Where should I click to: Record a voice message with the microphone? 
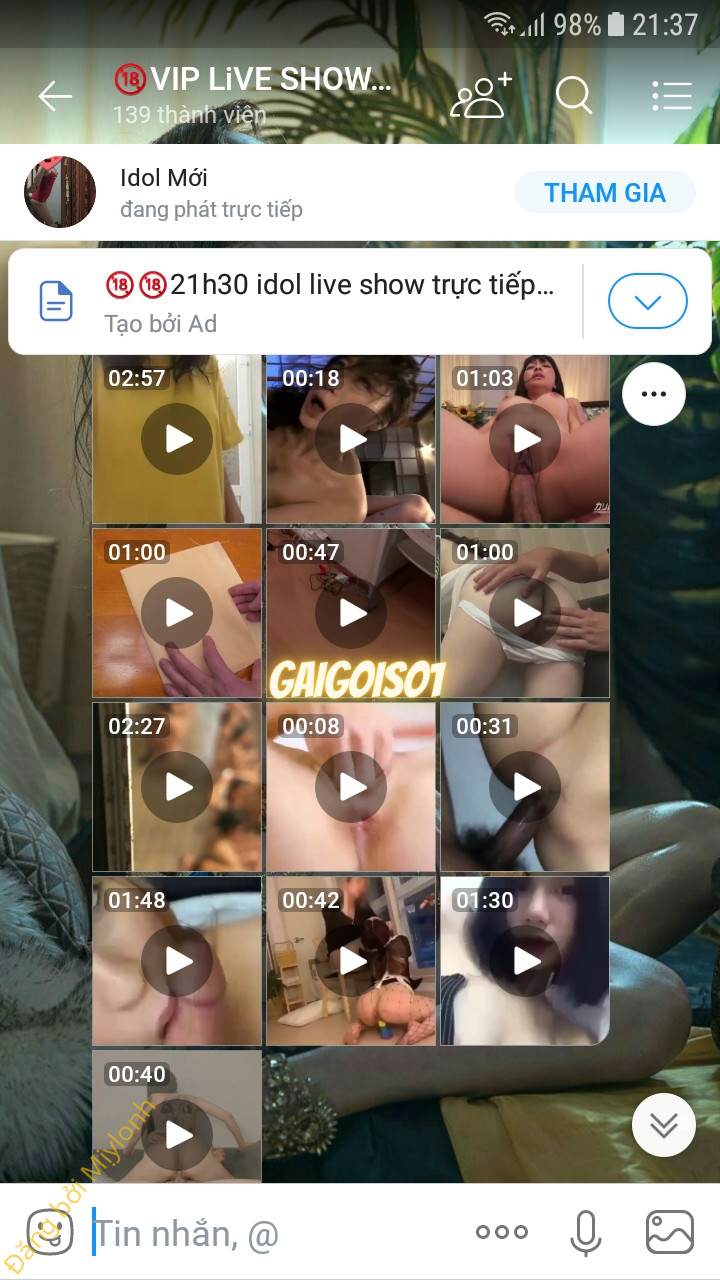586,1233
